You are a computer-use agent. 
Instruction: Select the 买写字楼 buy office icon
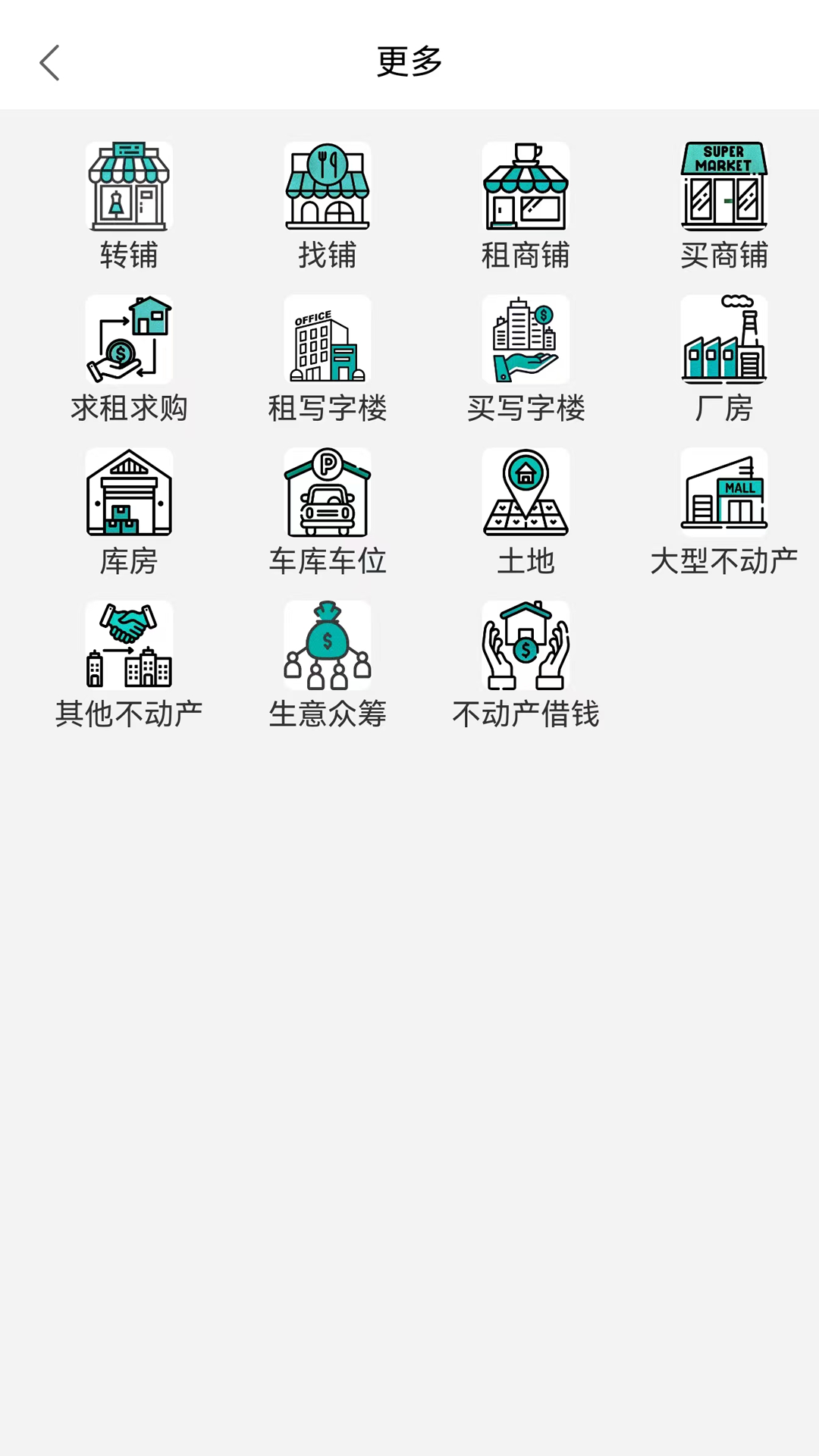(526, 339)
